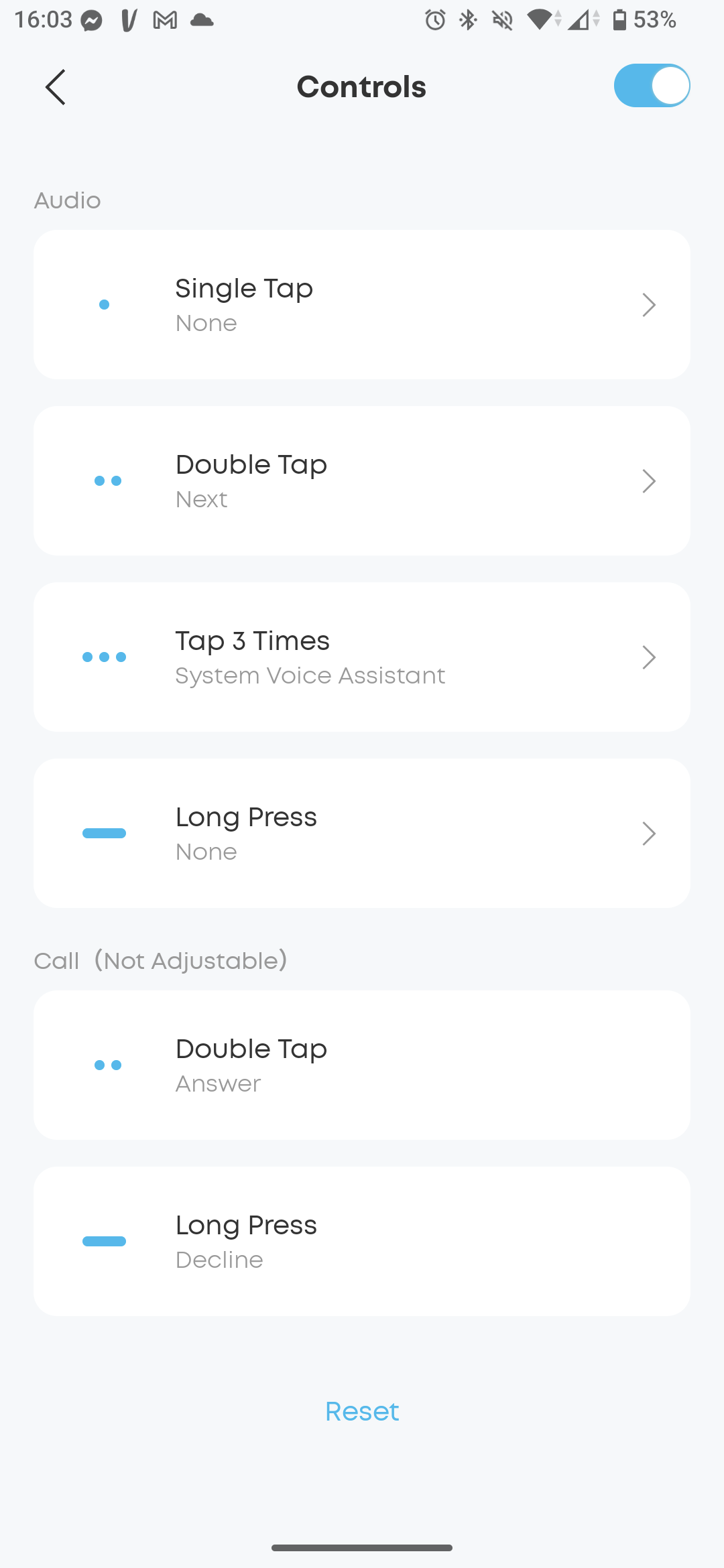Reset controls to default

click(362, 1412)
